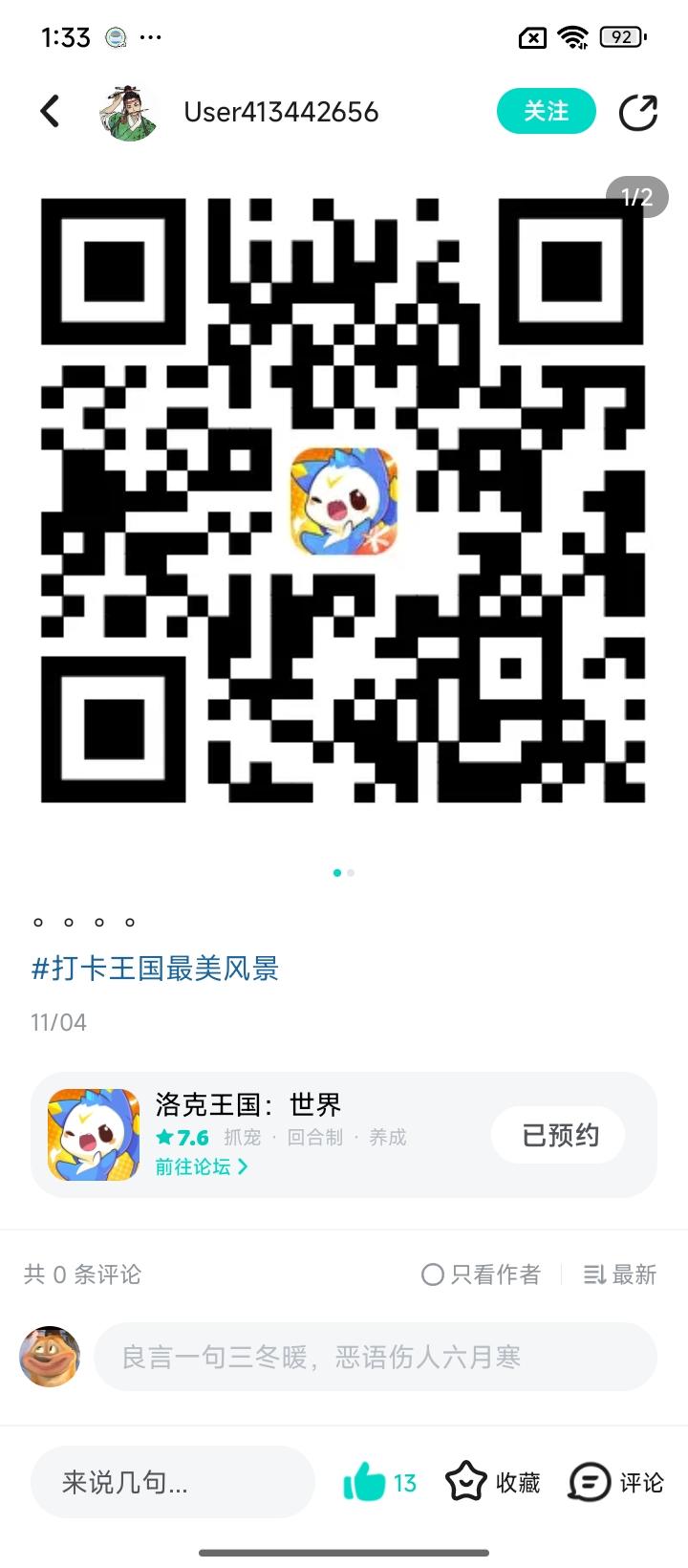Tap the 来说几句 comment input field
This screenshot has width=688, height=1568.
coord(172,1481)
